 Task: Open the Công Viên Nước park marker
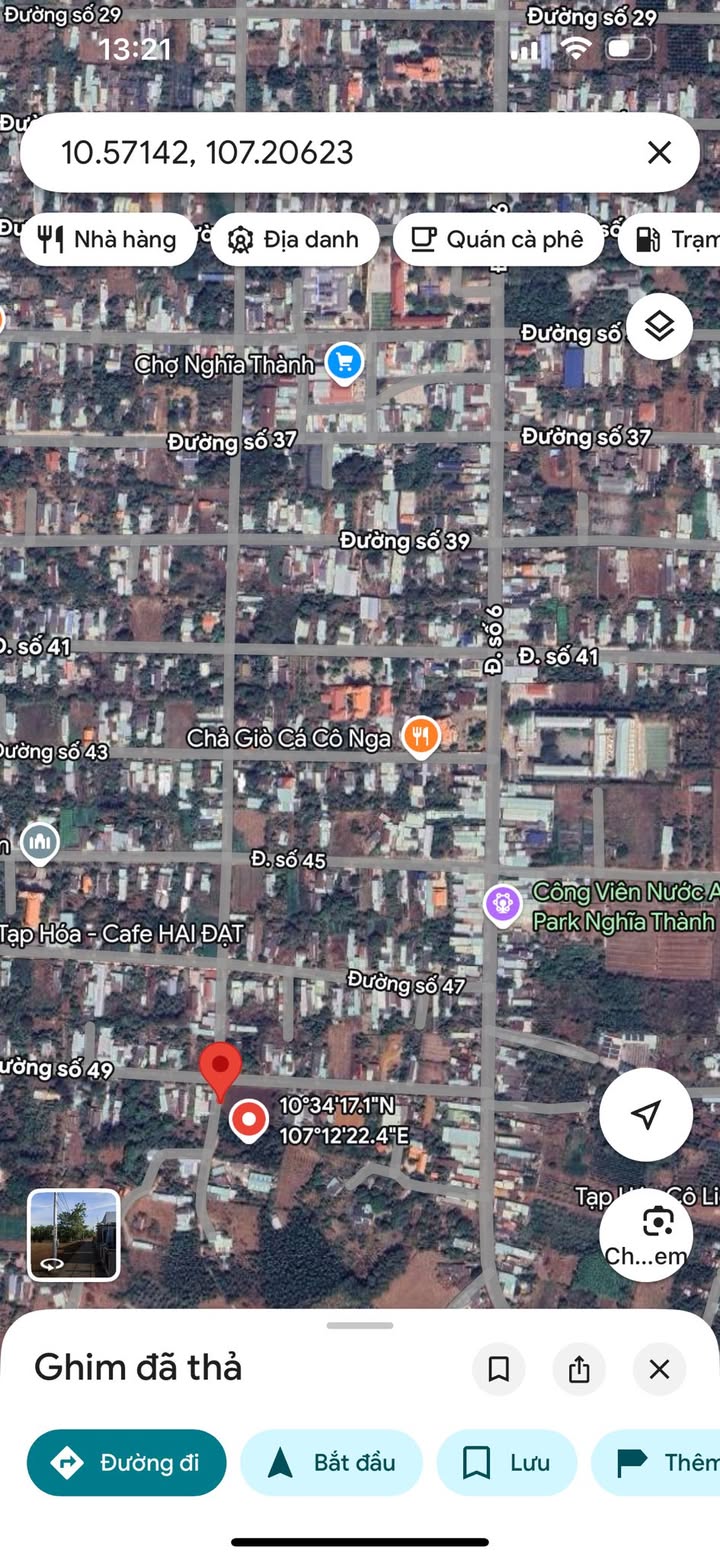(x=503, y=904)
